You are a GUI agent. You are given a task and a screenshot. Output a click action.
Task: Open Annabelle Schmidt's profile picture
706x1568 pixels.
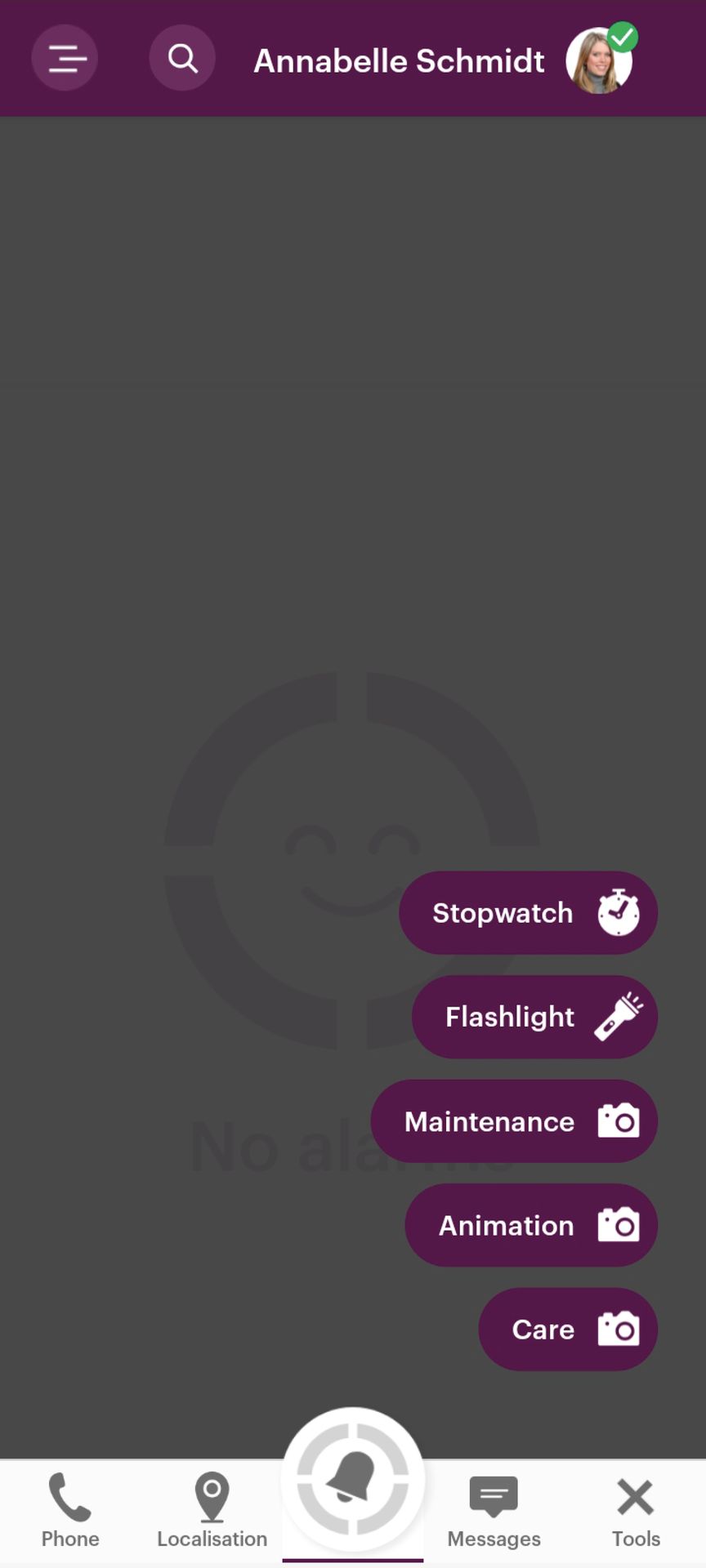pos(599,61)
